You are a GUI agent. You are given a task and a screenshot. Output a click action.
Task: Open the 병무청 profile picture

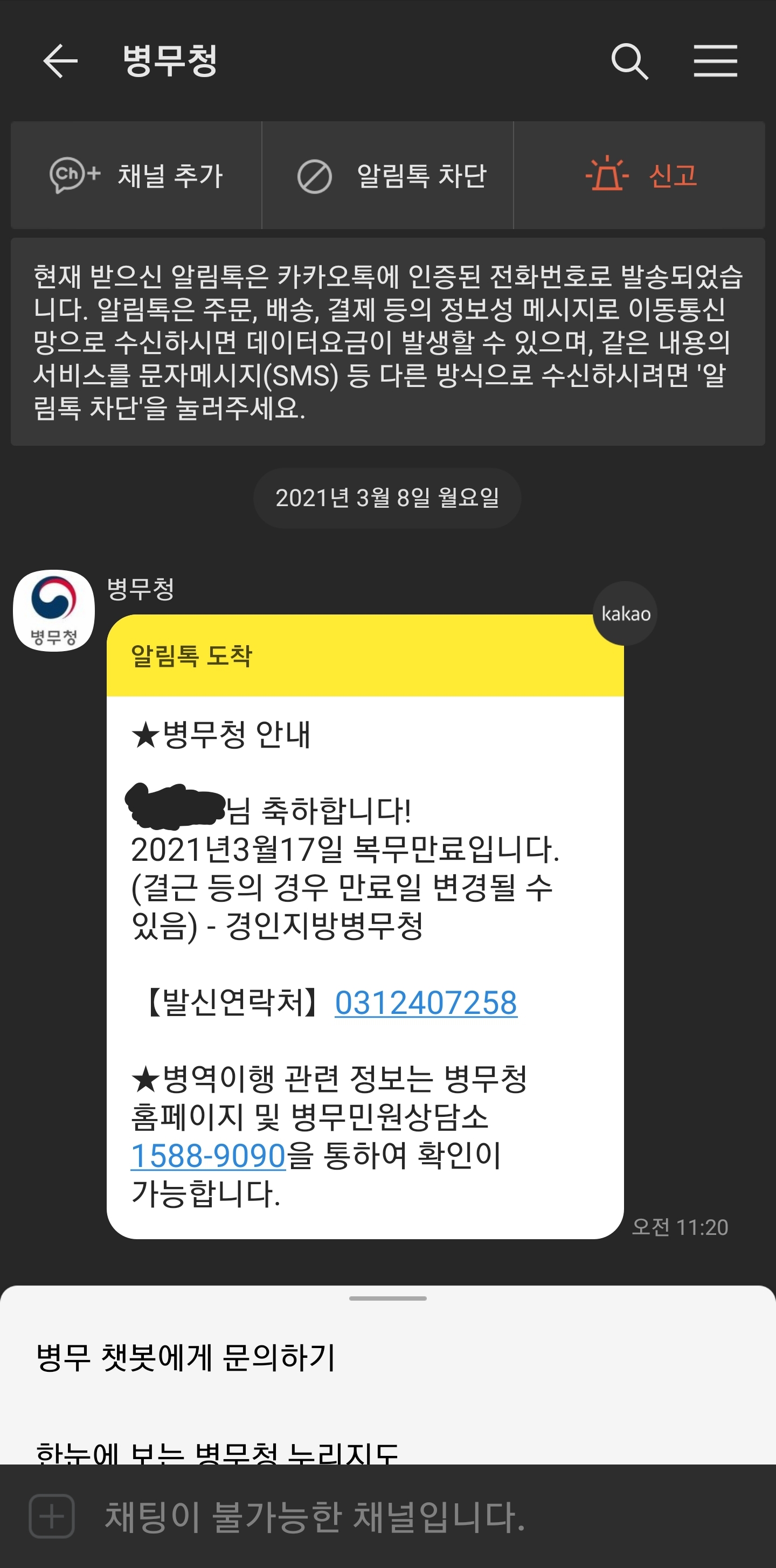click(x=53, y=610)
